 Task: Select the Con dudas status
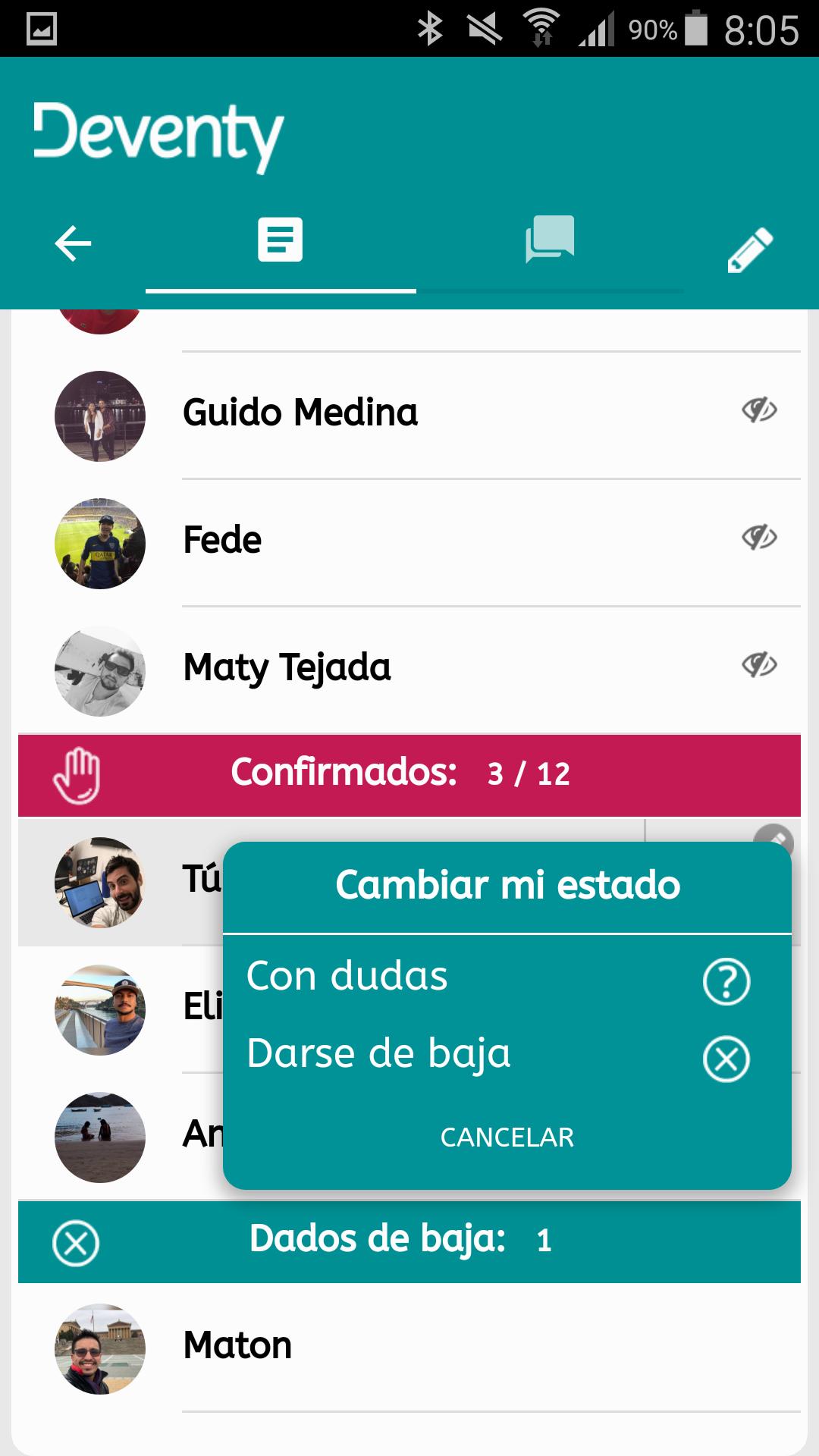pos(497,977)
